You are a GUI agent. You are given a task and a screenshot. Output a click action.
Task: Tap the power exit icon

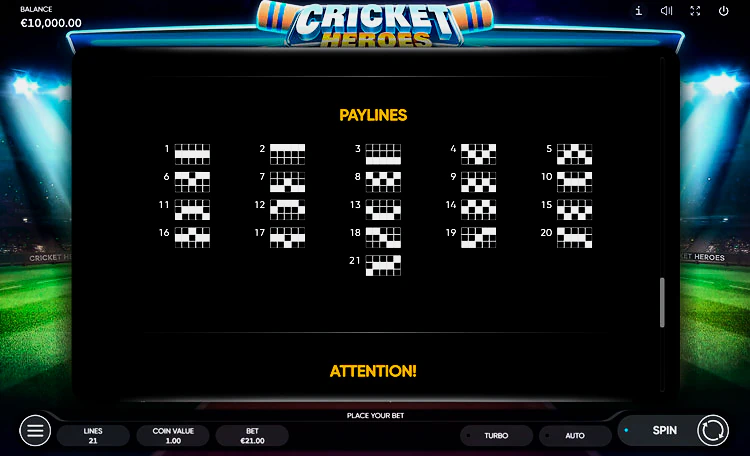tap(723, 11)
